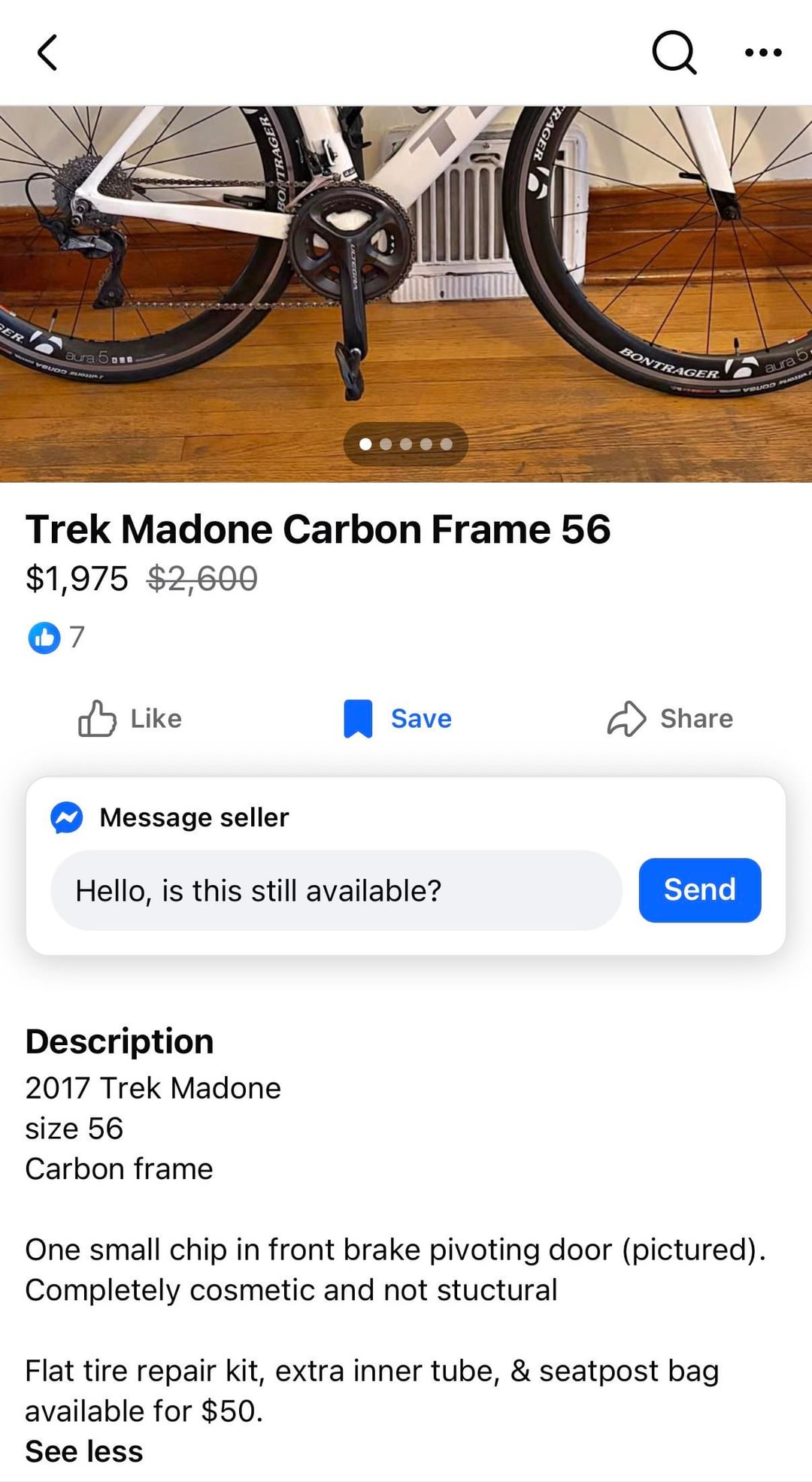The image size is (812, 1482).
Task: Send the message to the seller
Action: point(699,890)
